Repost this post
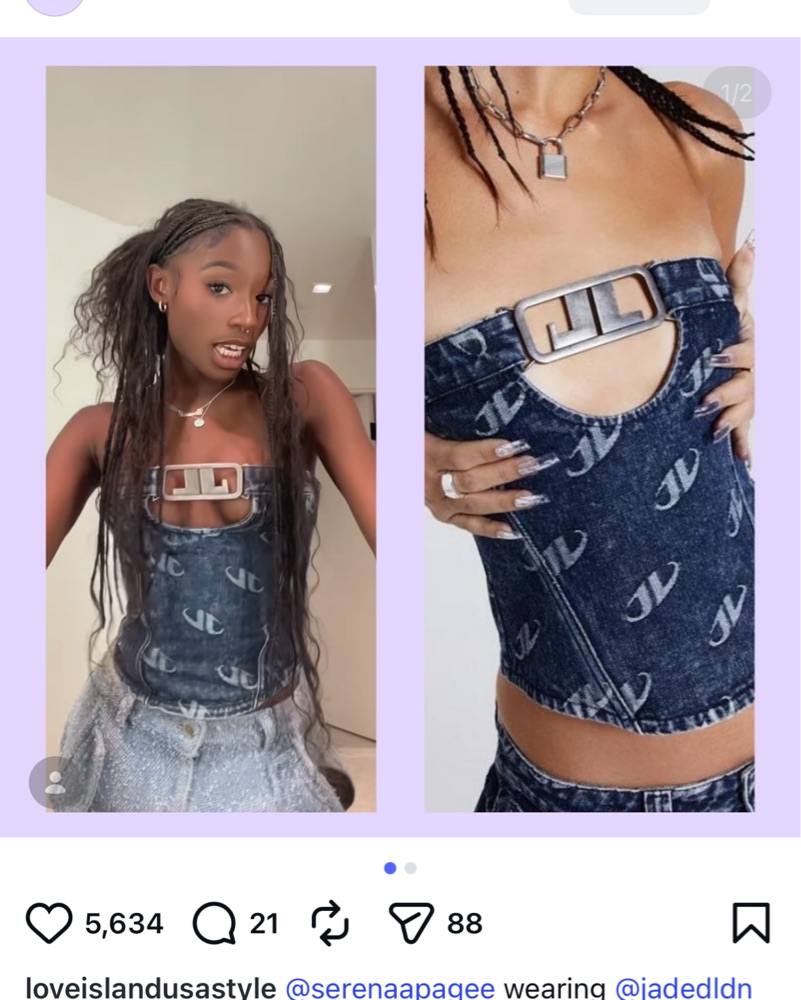This screenshot has width=801, height=1000. coord(329,924)
